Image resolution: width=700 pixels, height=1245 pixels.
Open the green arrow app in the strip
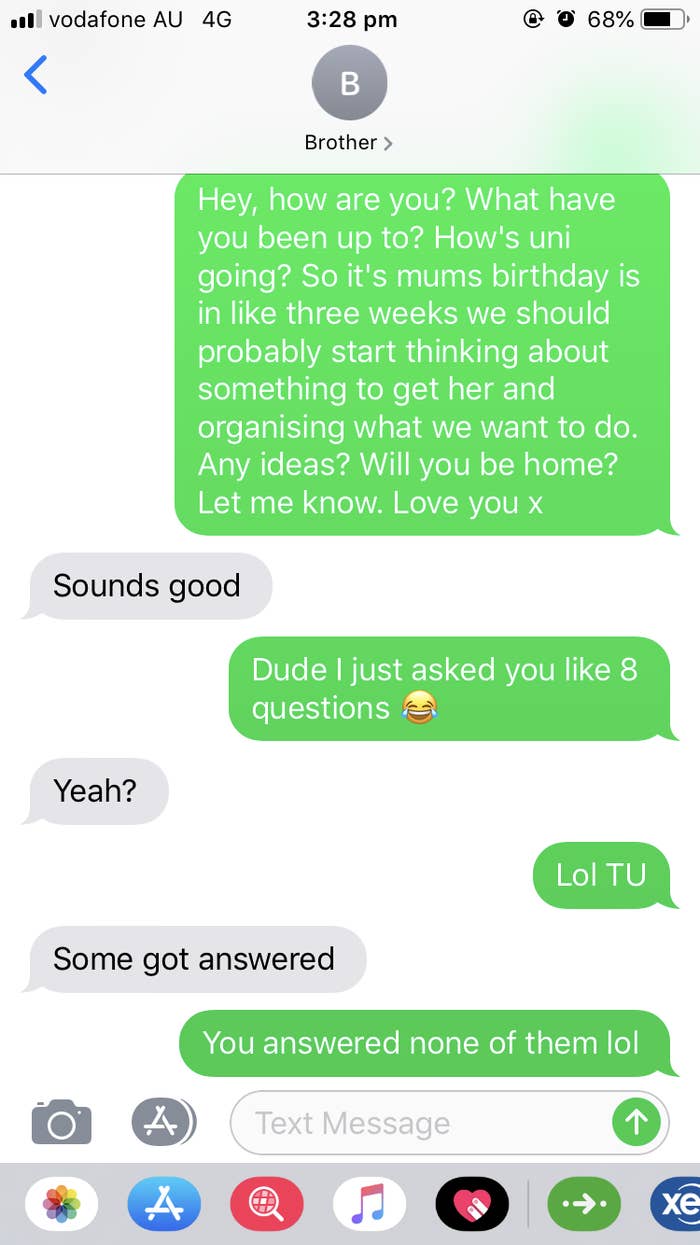[x=584, y=1204]
